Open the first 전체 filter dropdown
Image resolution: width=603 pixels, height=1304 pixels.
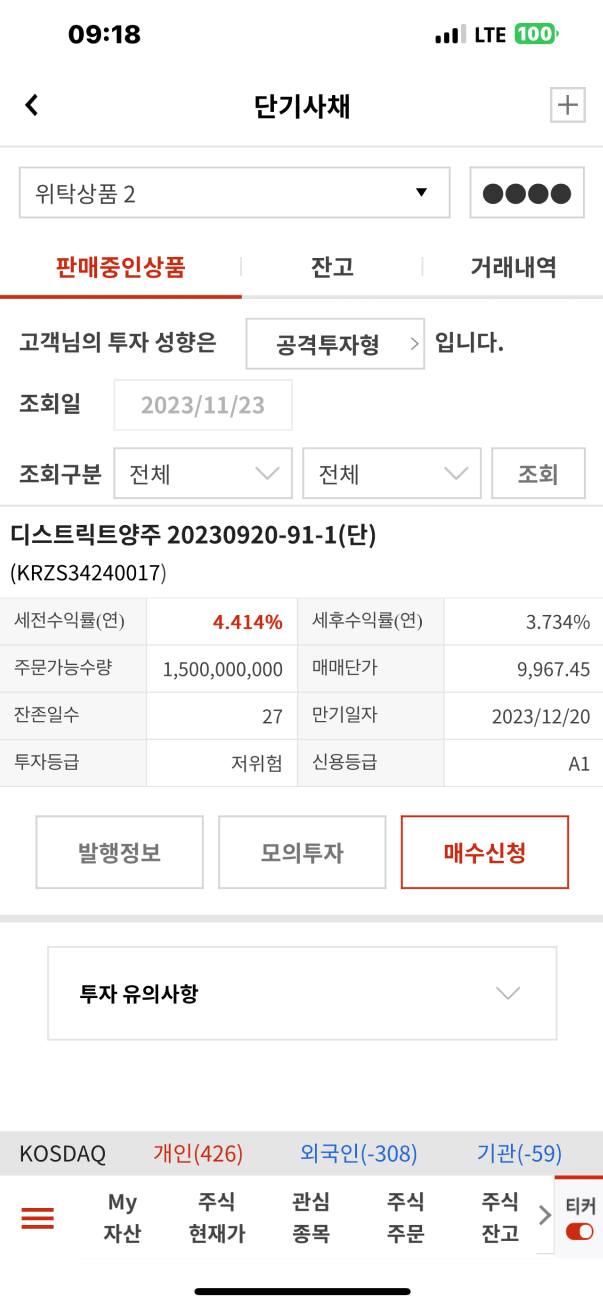[203, 473]
